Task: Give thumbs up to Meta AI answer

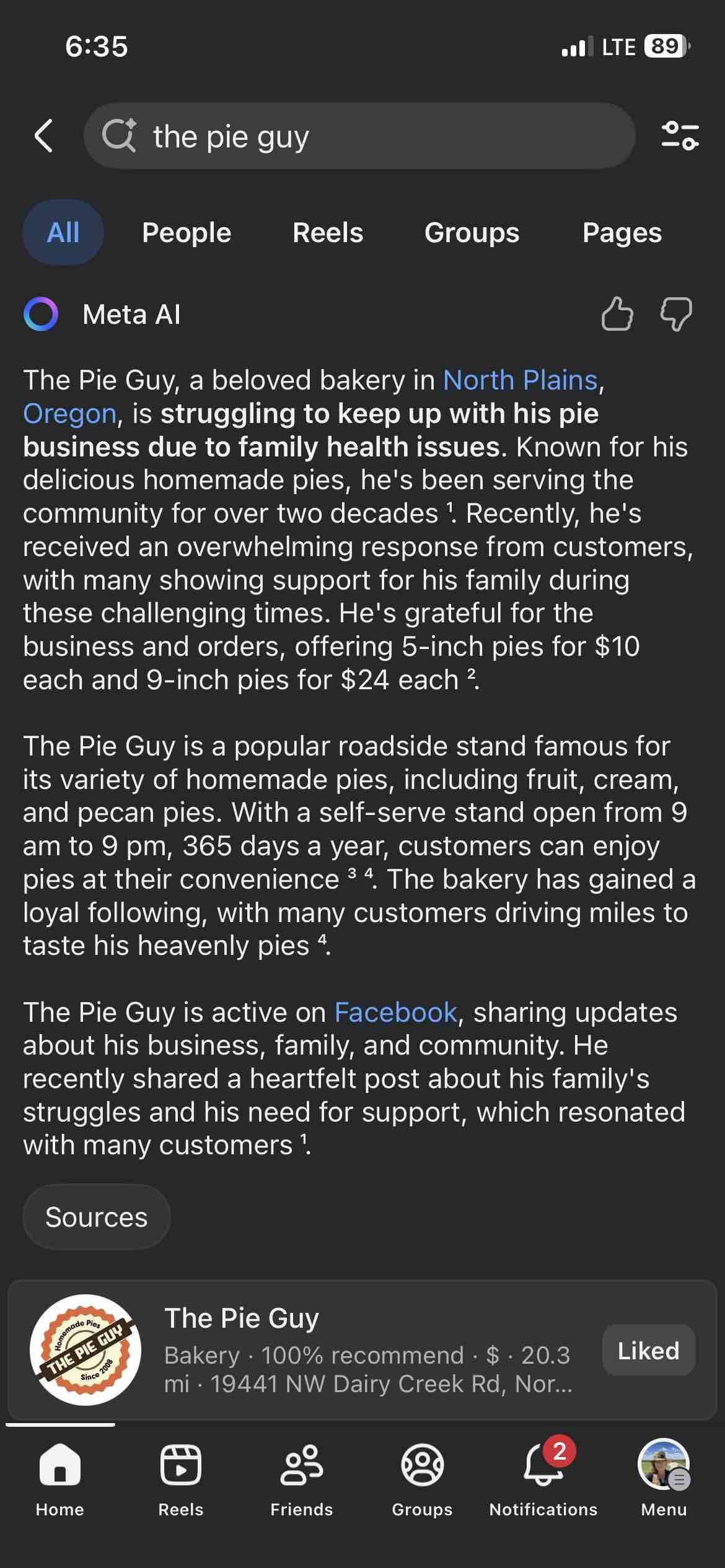Action: tap(617, 314)
